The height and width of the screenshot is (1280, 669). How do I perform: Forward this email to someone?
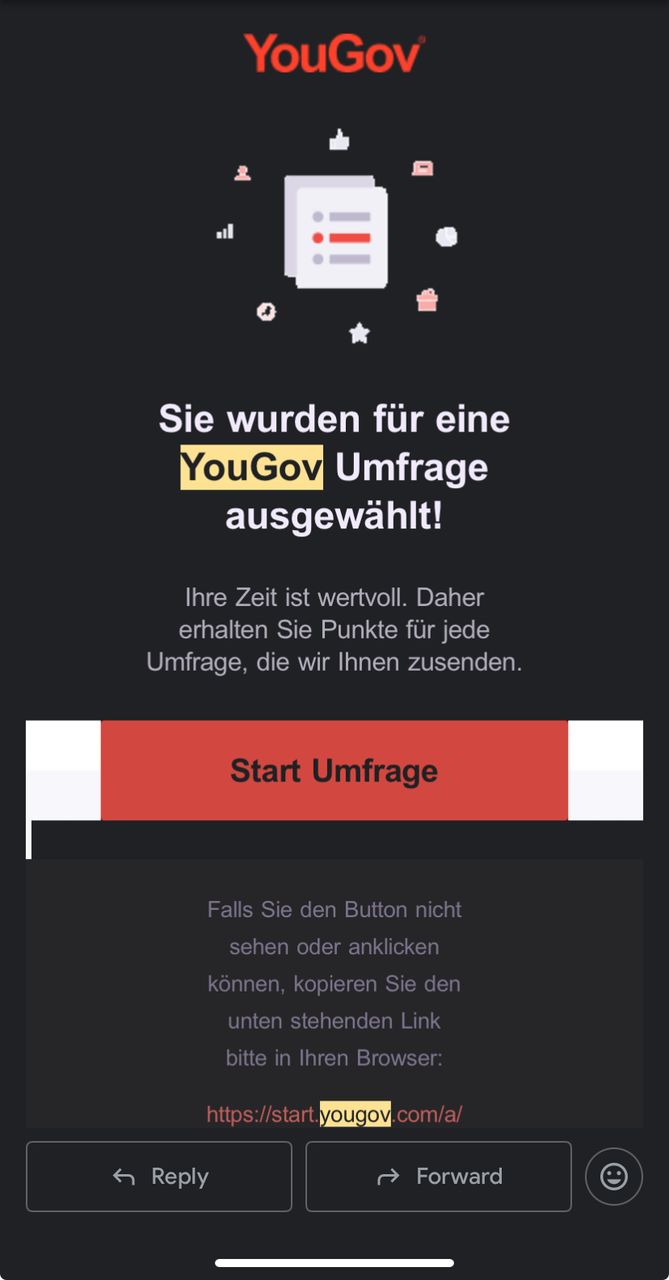point(438,1176)
